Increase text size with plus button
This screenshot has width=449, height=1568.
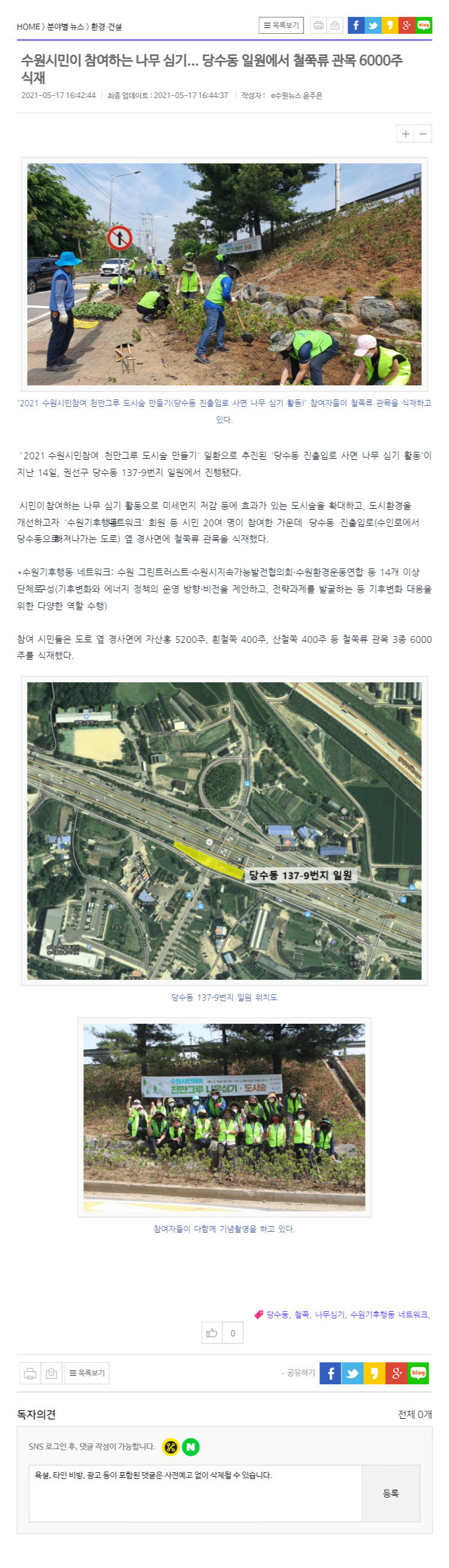coord(405,134)
